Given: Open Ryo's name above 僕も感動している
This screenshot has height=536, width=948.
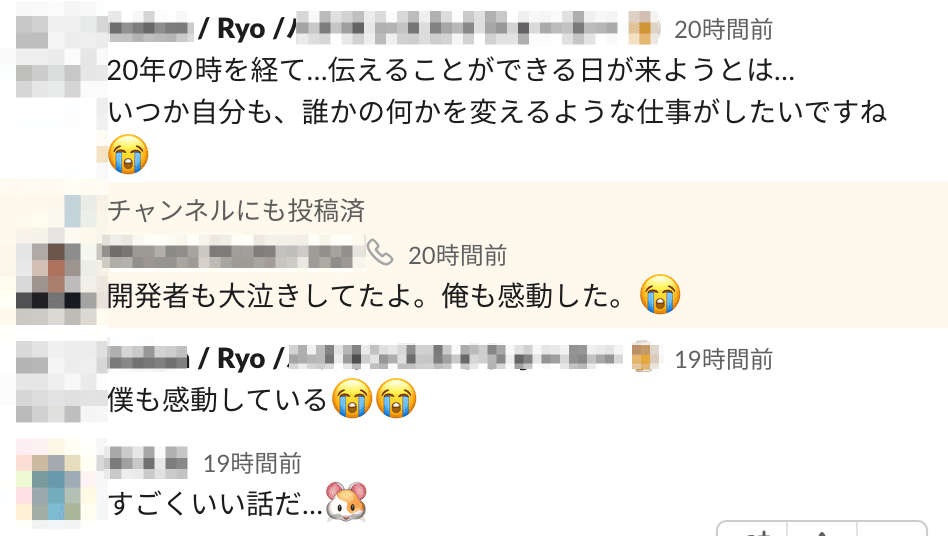Looking at the screenshot, I should [240, 359].
